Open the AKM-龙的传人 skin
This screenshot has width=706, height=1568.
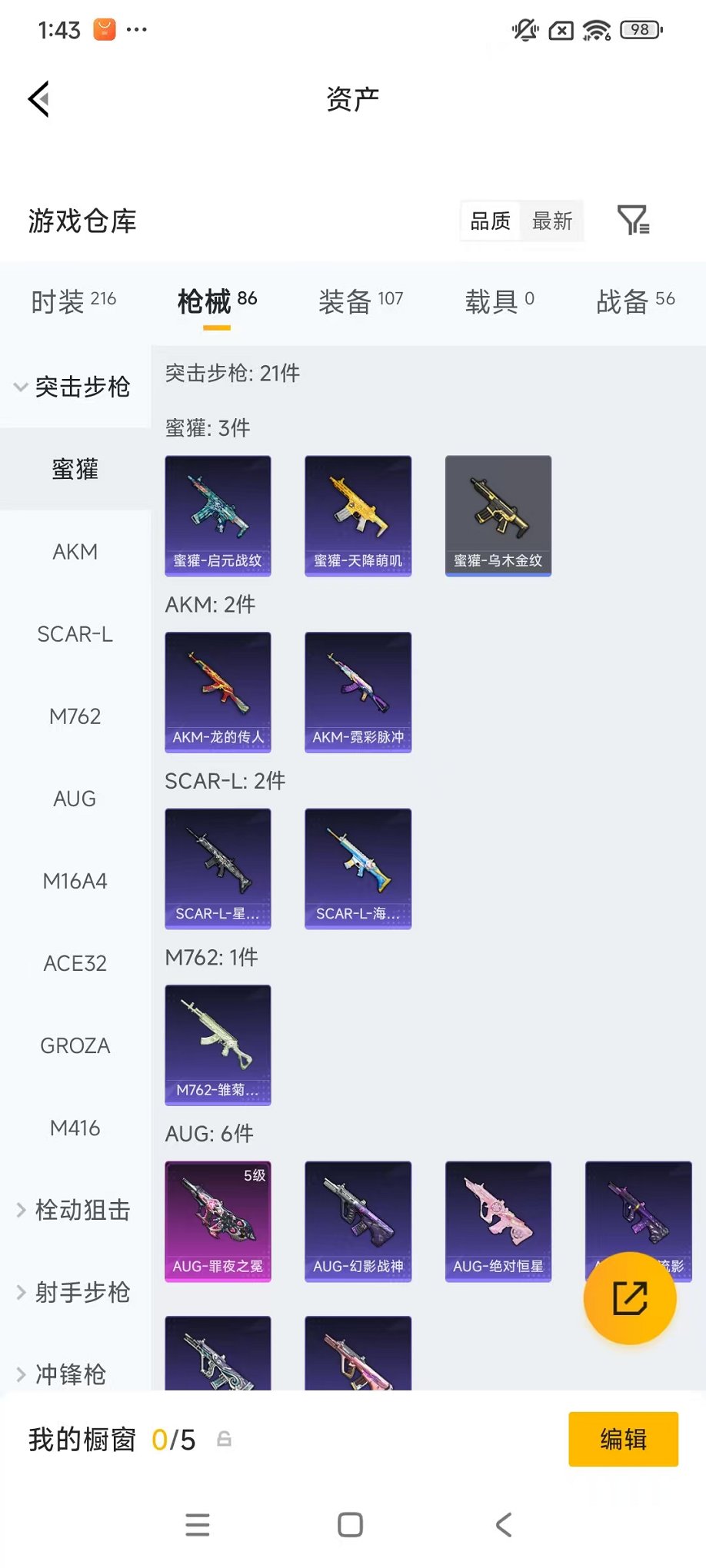tap(218, 692)
